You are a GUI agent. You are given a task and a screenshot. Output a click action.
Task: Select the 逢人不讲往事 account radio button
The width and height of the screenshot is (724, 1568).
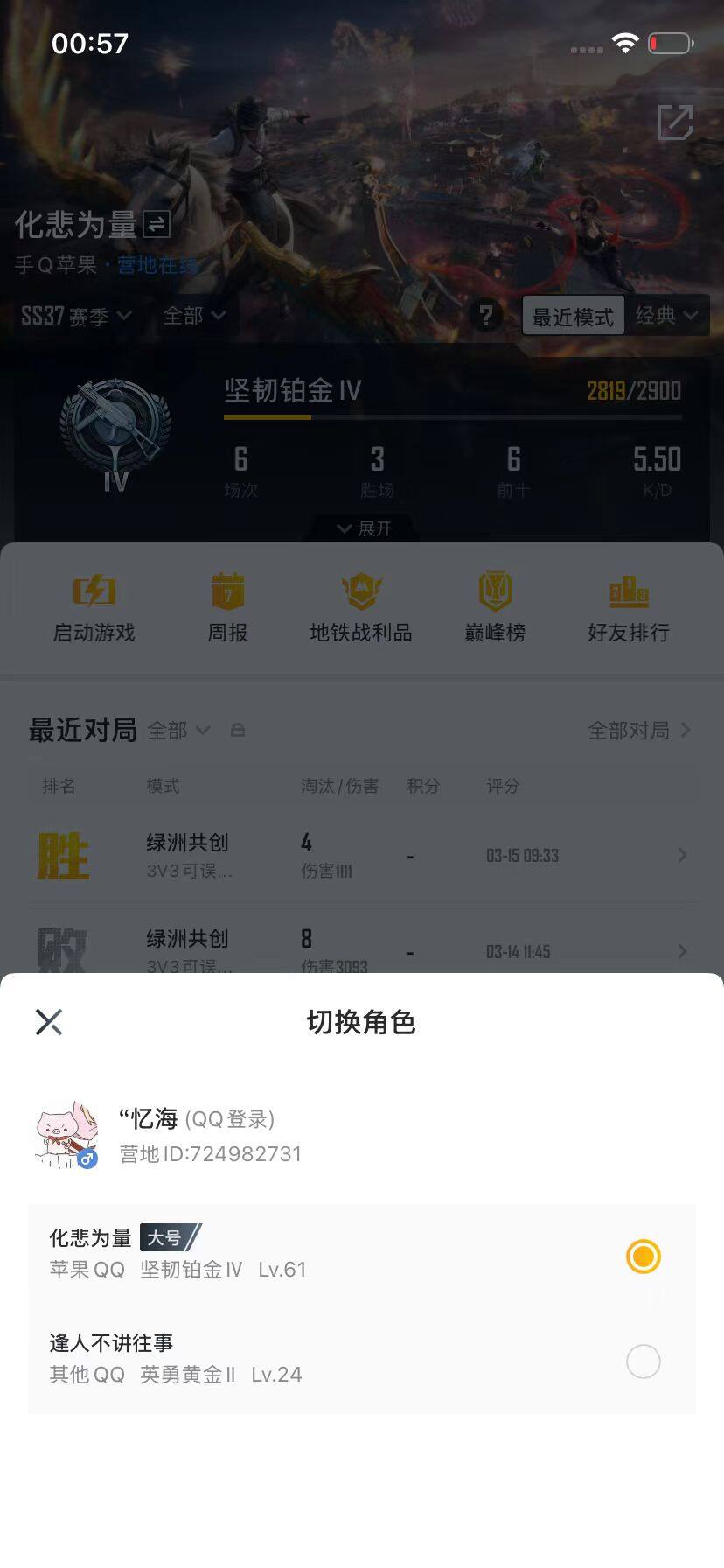(643, 1361)
